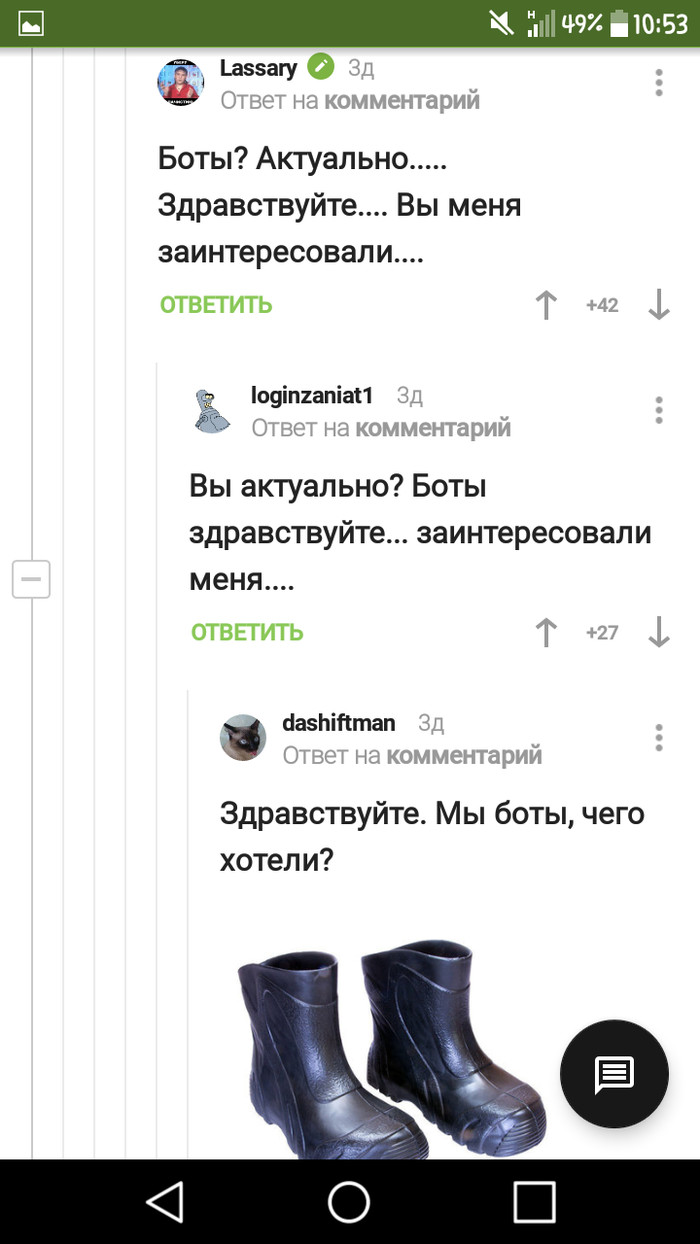Collapse the comment thread with minus box
Viewport: 700px width, 1244px height.
(31, 579)
